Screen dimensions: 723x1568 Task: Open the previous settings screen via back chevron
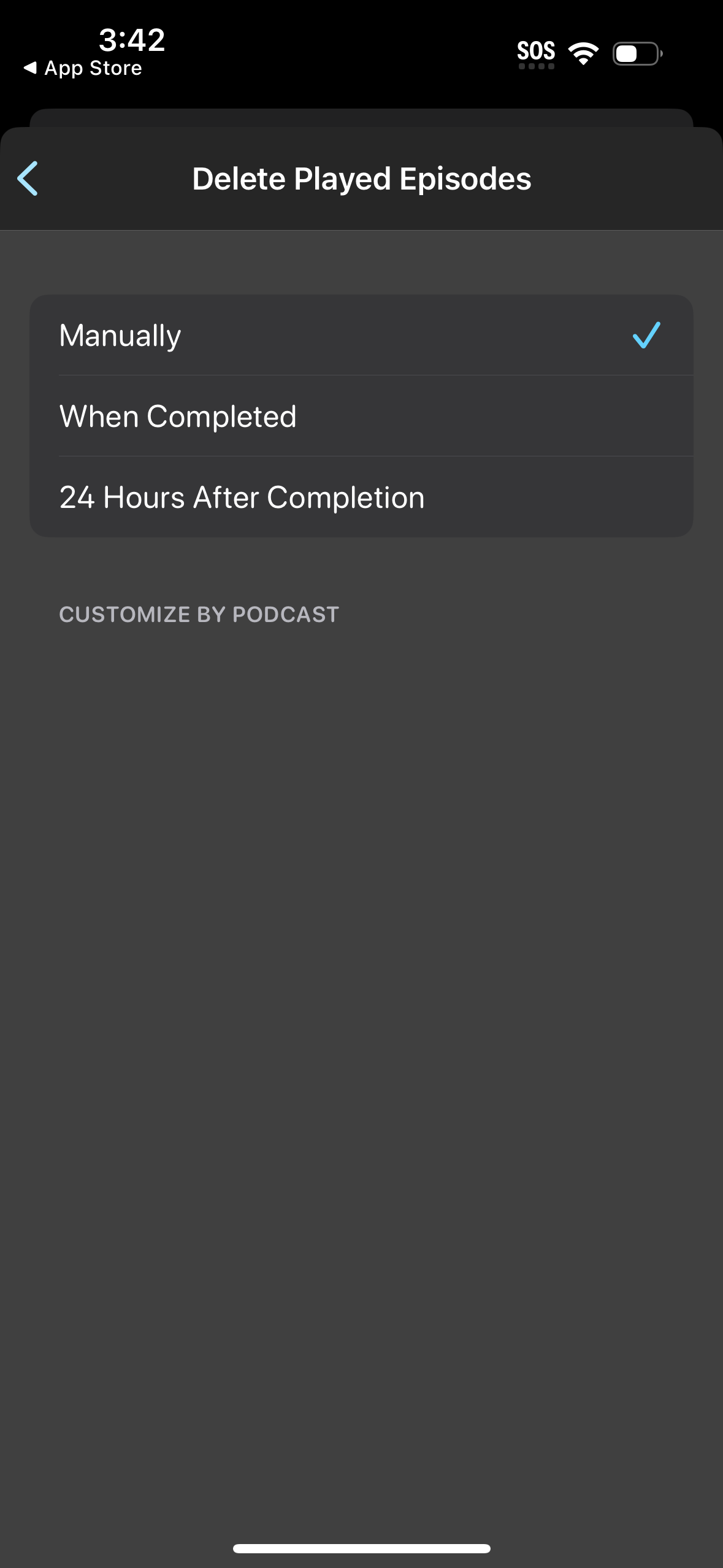[28, 179]
